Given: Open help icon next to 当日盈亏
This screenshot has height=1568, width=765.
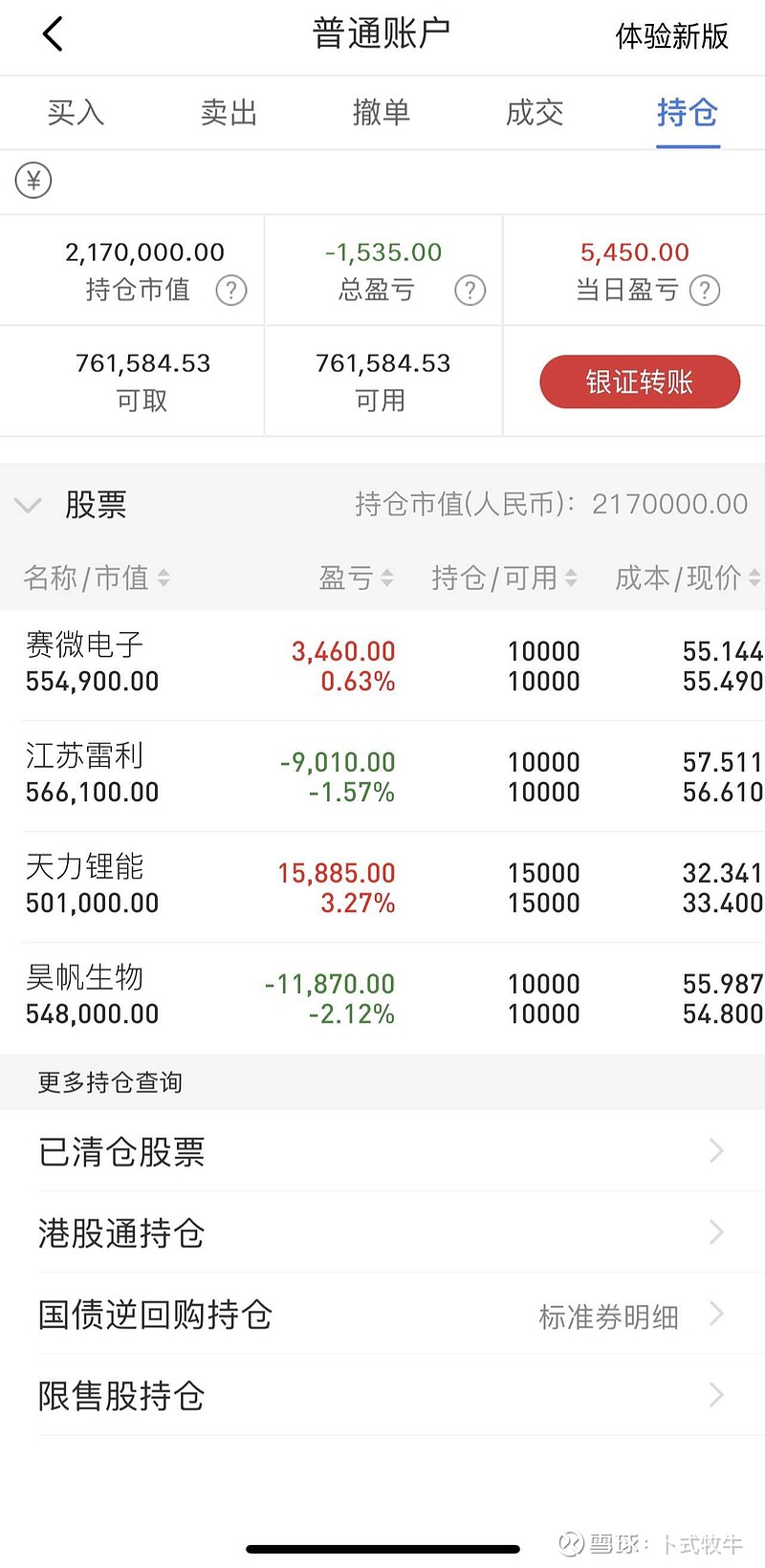Looking at the screenshot, I should click(705, 290).
